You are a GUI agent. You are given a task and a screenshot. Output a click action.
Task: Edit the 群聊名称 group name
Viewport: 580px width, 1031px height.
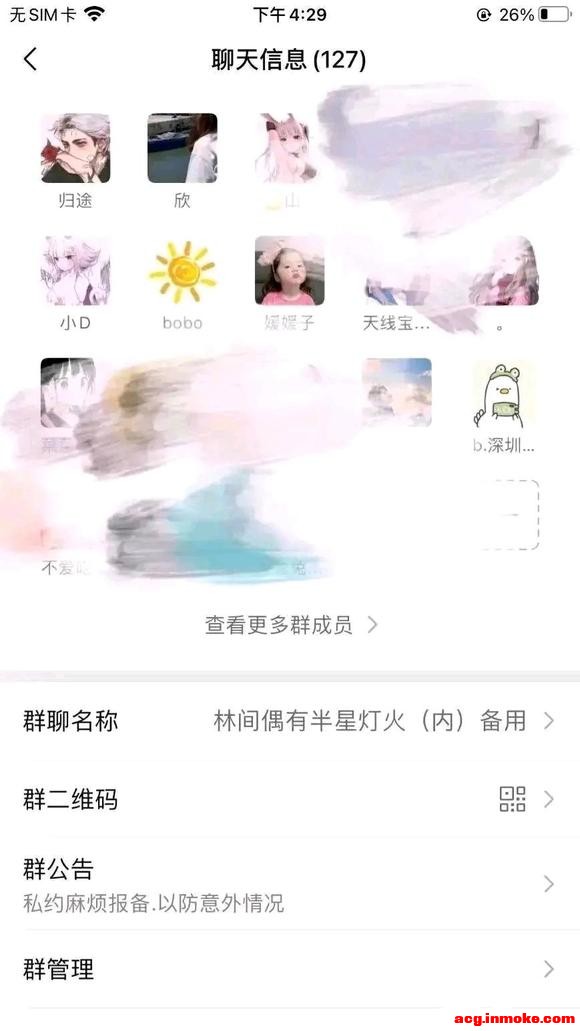[290, 721]
